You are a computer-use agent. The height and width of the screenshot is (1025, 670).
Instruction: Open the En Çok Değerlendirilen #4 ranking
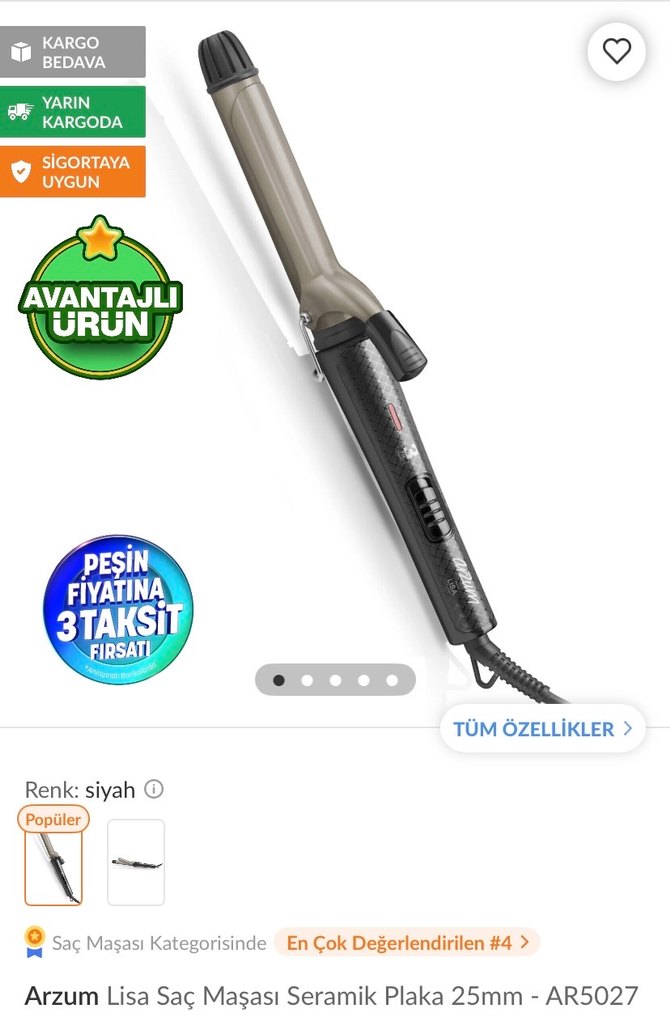406,942
